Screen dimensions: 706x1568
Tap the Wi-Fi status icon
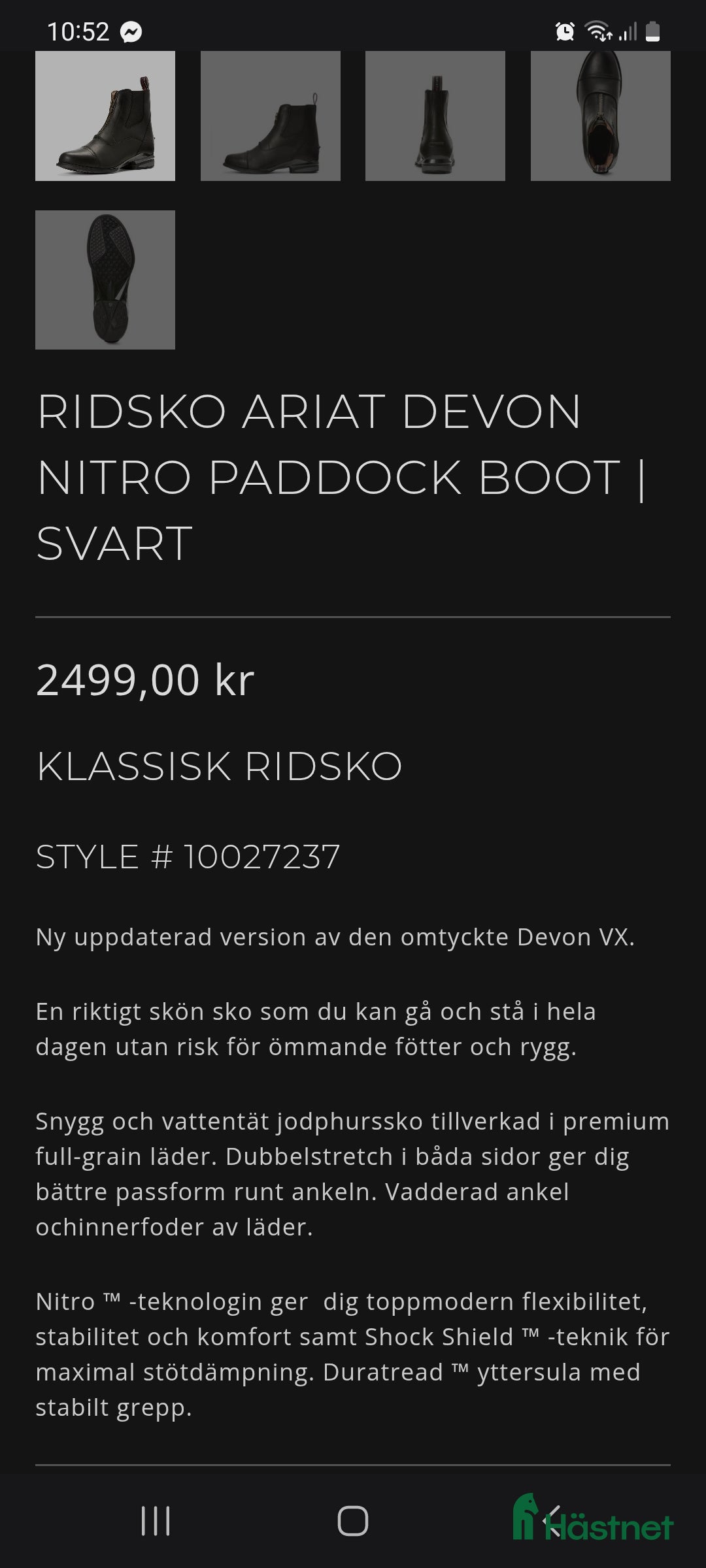click(596, 29)
